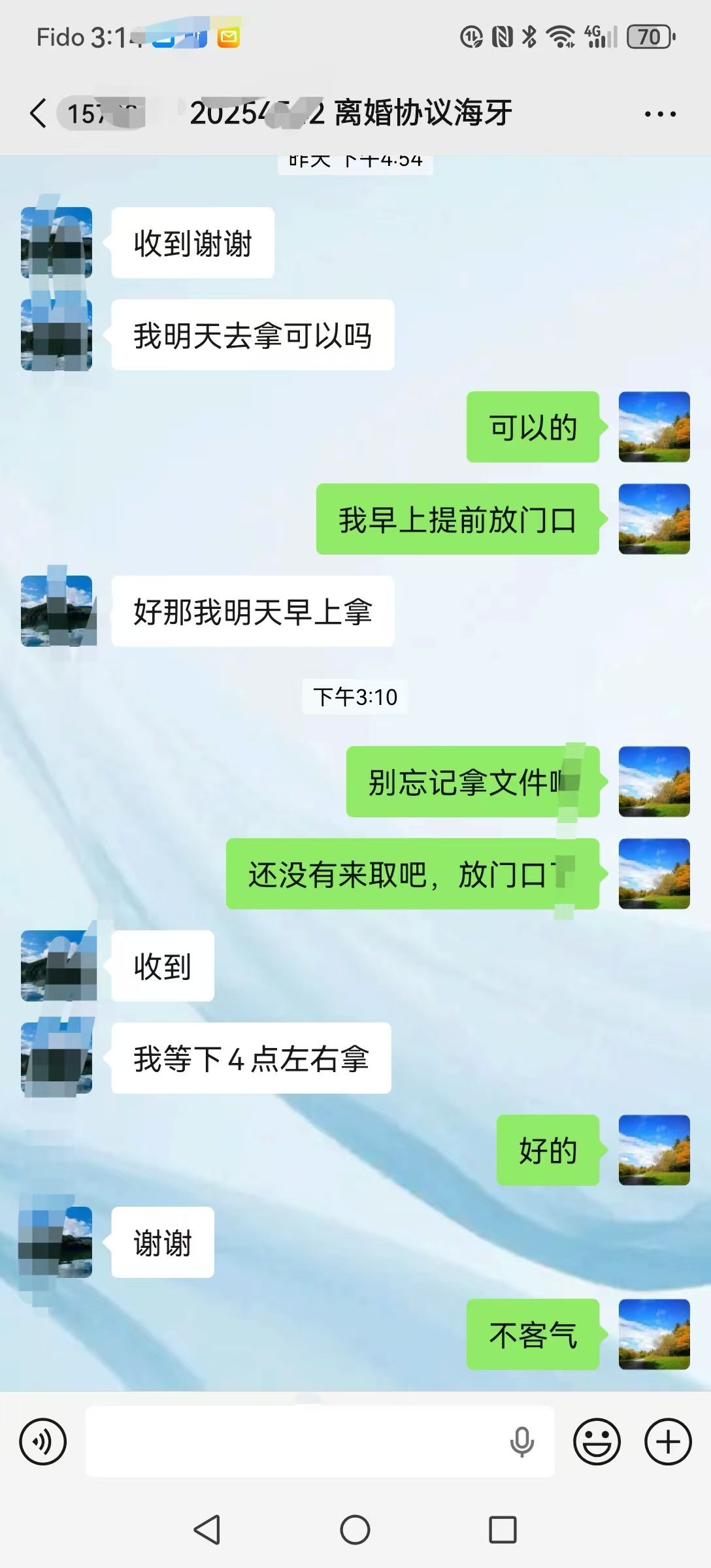The image size is (711, 1568).
Task: Open the plus attachments panel
Action: pos(668,1441)
